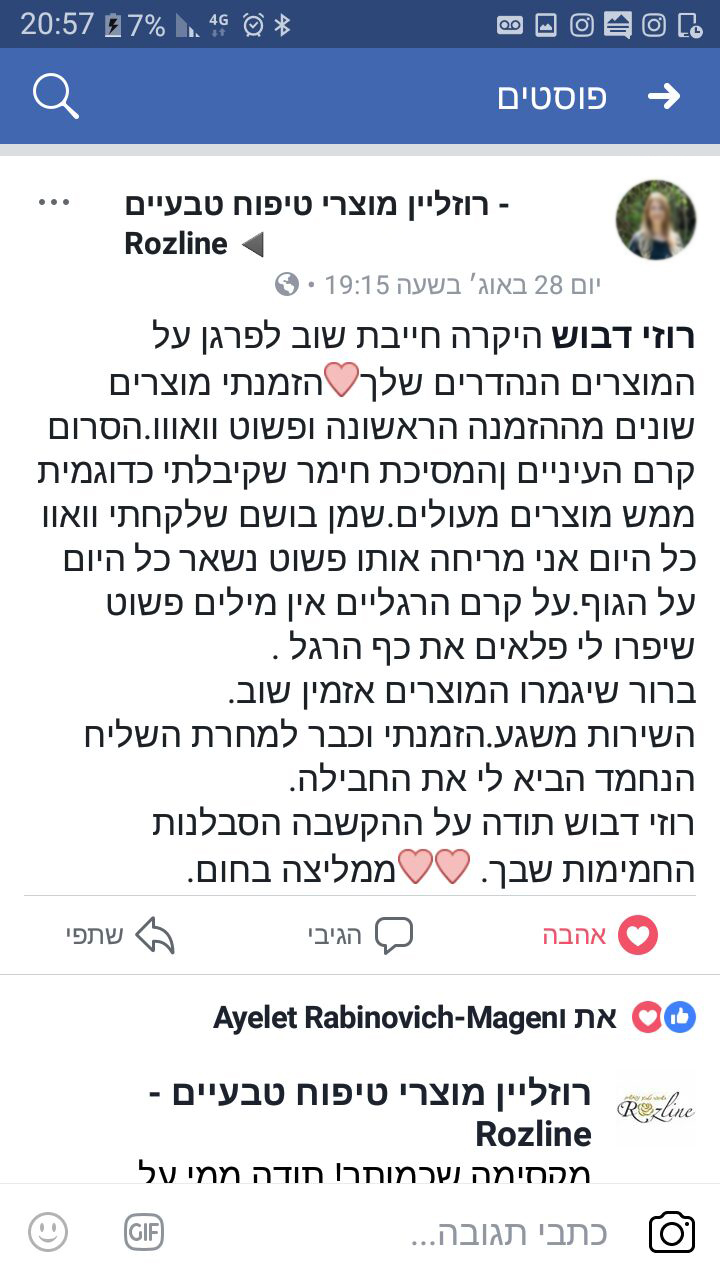Open Rozline logo avatar in the comment
The height and width of the screenshot is (1280, 720).
click(x=656, y=1108)
